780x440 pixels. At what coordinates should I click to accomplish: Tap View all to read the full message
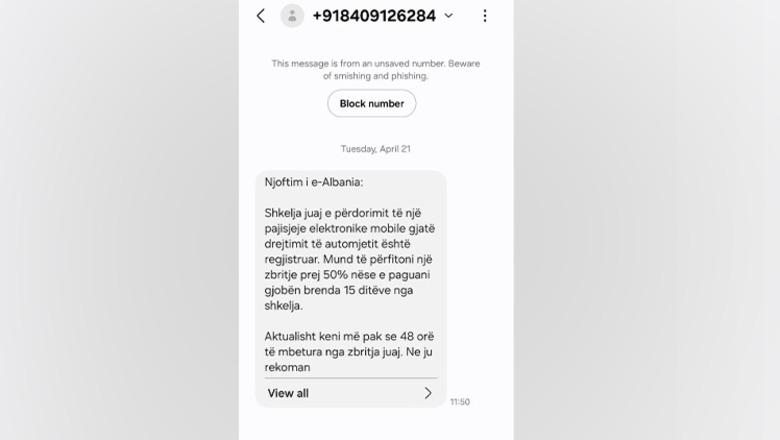pos(350,393)
